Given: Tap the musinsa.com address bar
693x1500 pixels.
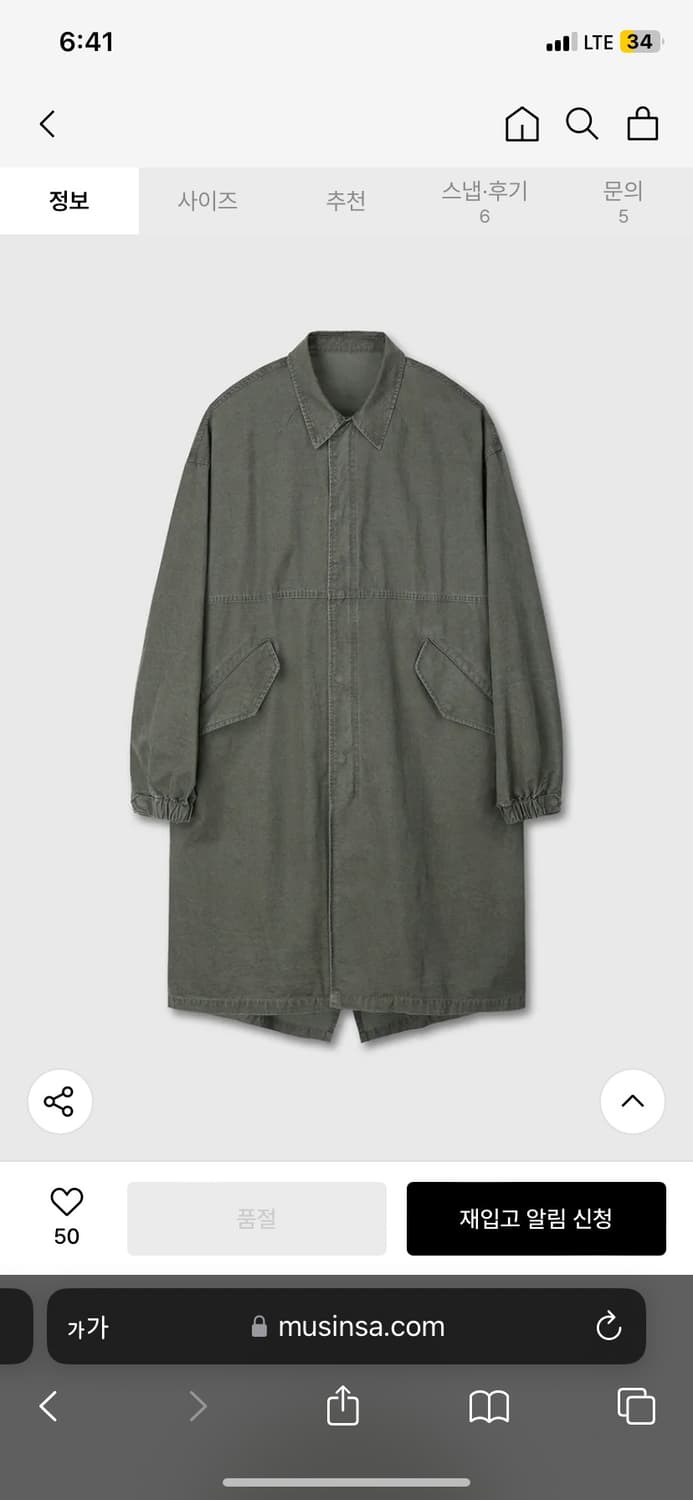Looking at the screenshot, I should coord(360,1327).
